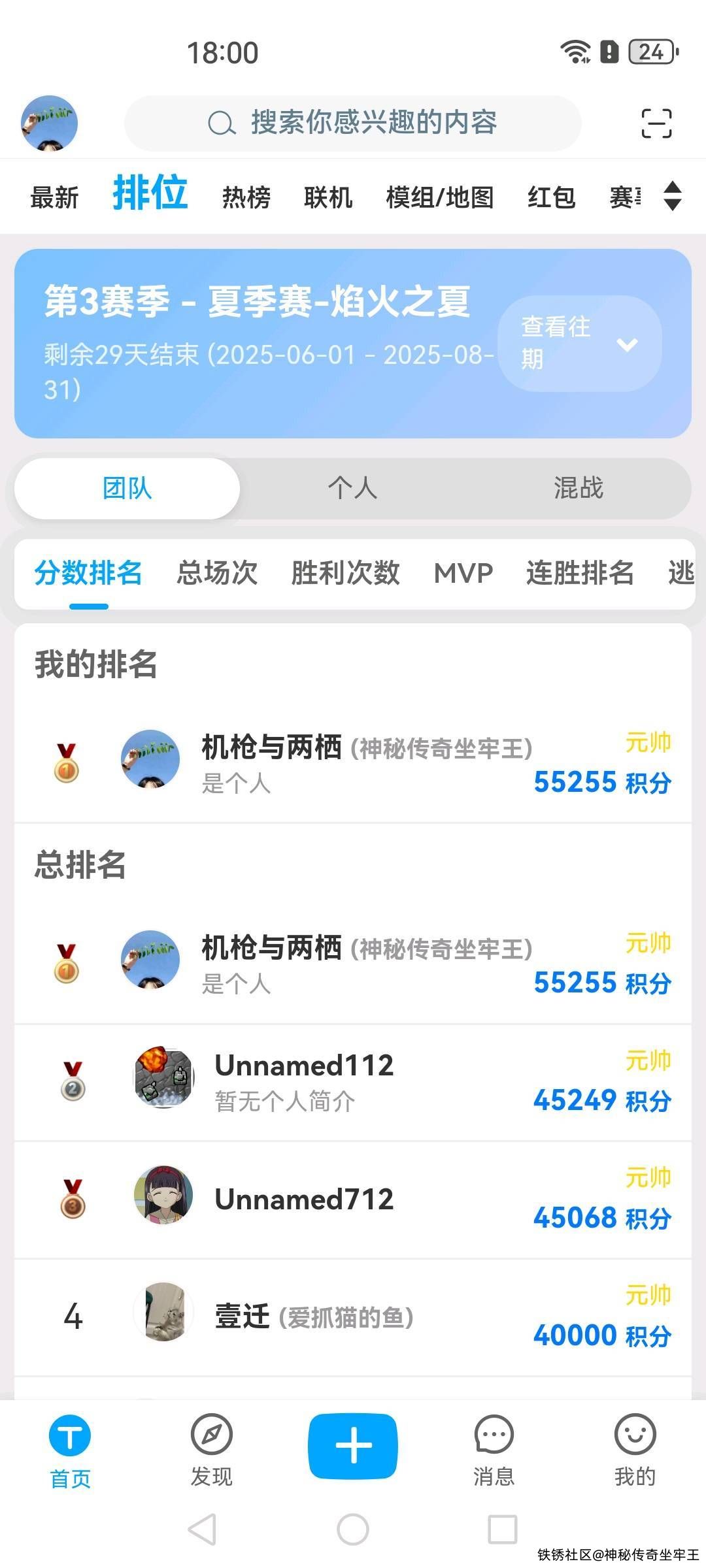
Task: Select the 混战 ranking mode
Action: coord(579,488)
